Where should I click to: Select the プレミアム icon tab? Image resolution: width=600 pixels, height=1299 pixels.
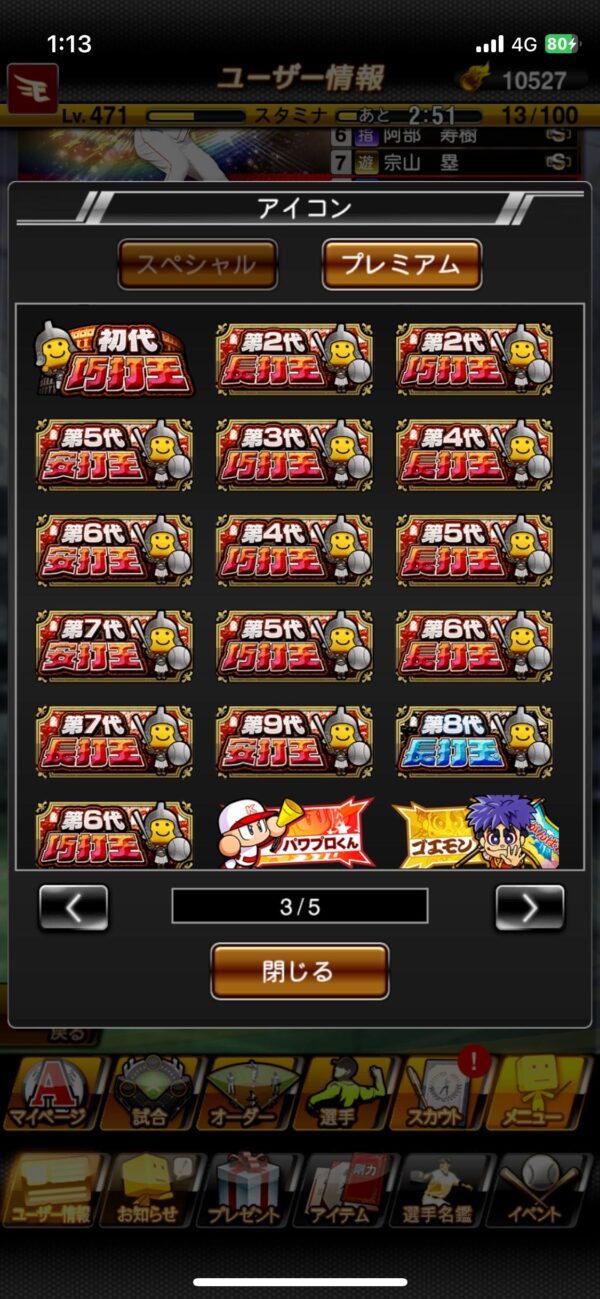[x=401, y=265]
